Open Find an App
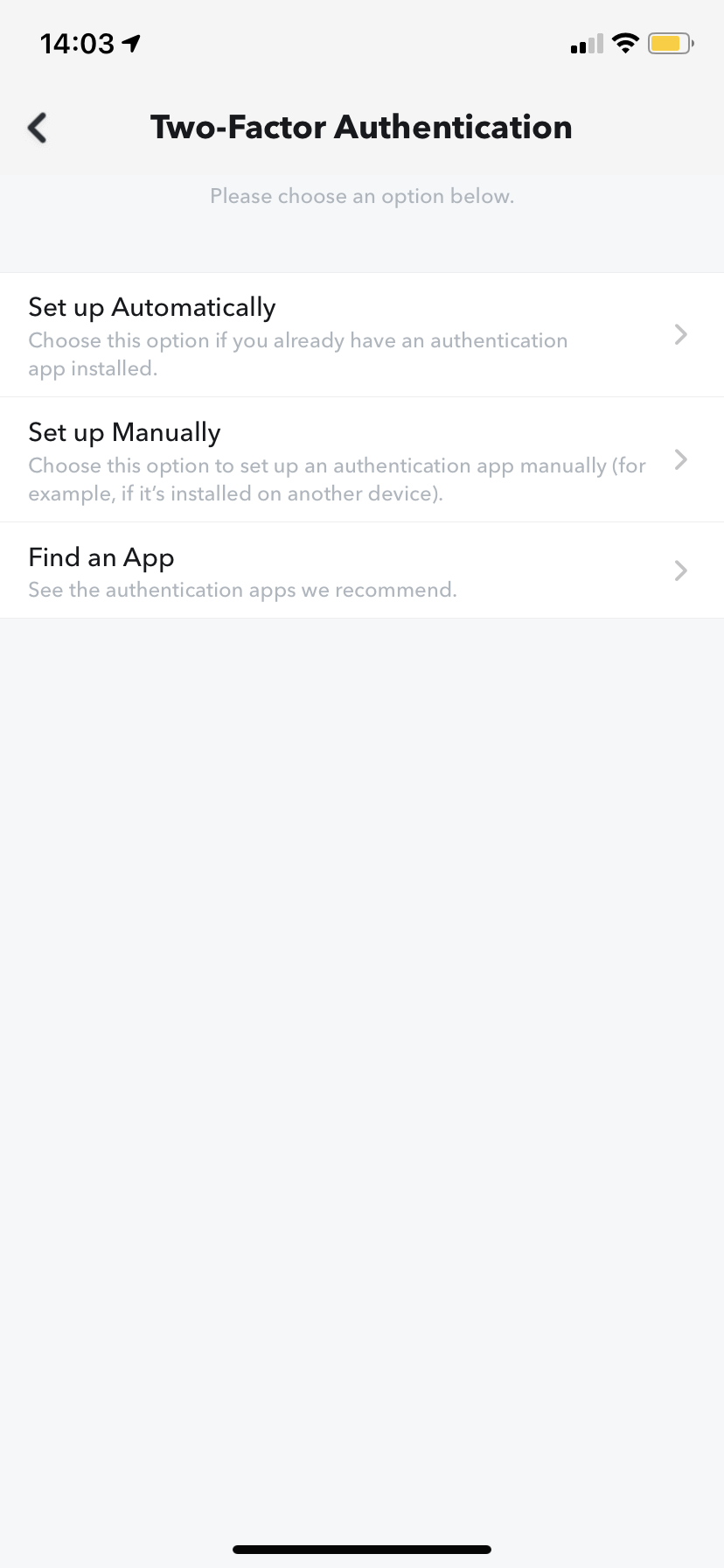This screenshot has width=724, height=1568. pyautogui.click(x=362, y=570)
